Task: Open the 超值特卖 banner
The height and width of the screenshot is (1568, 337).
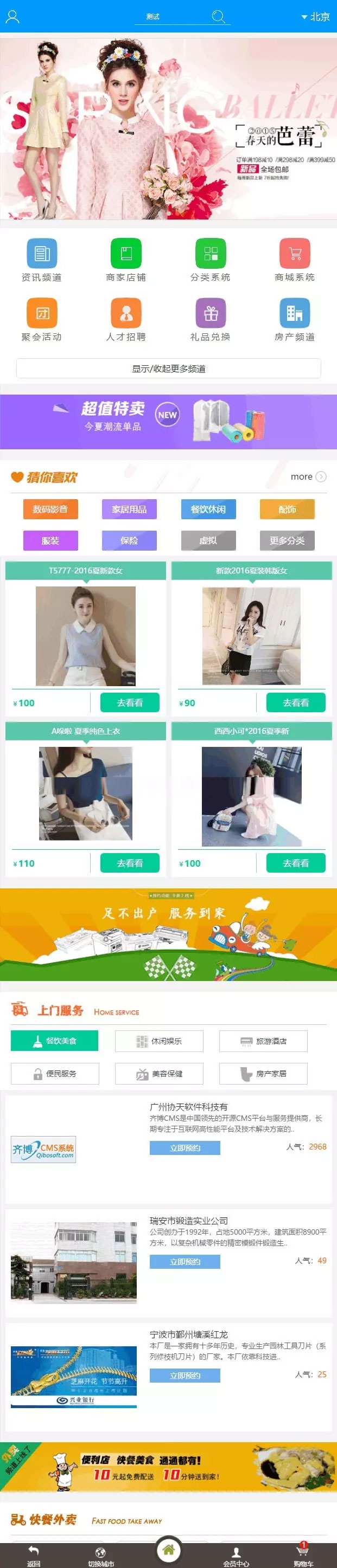Action: 168,421
